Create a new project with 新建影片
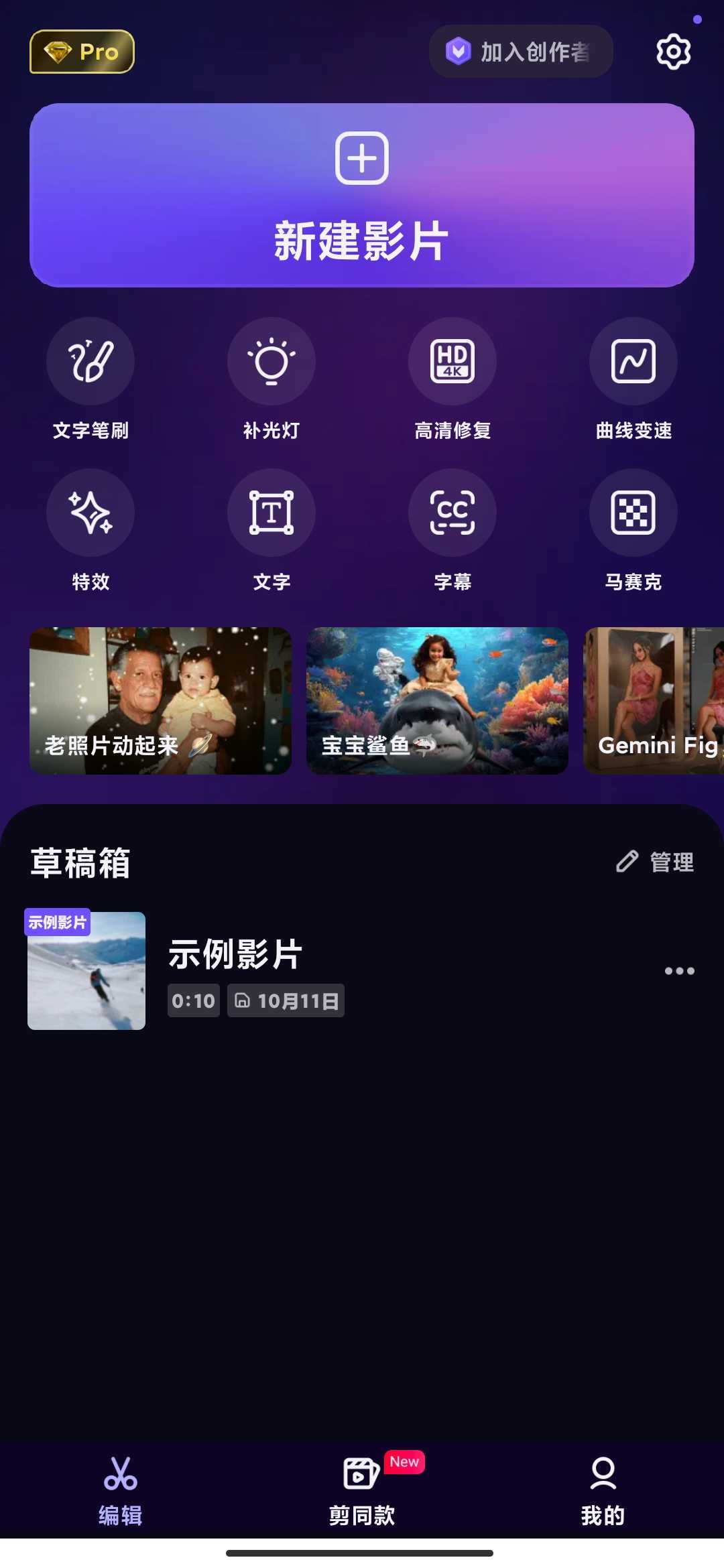 pyautogui.click(x=362, y=195)
